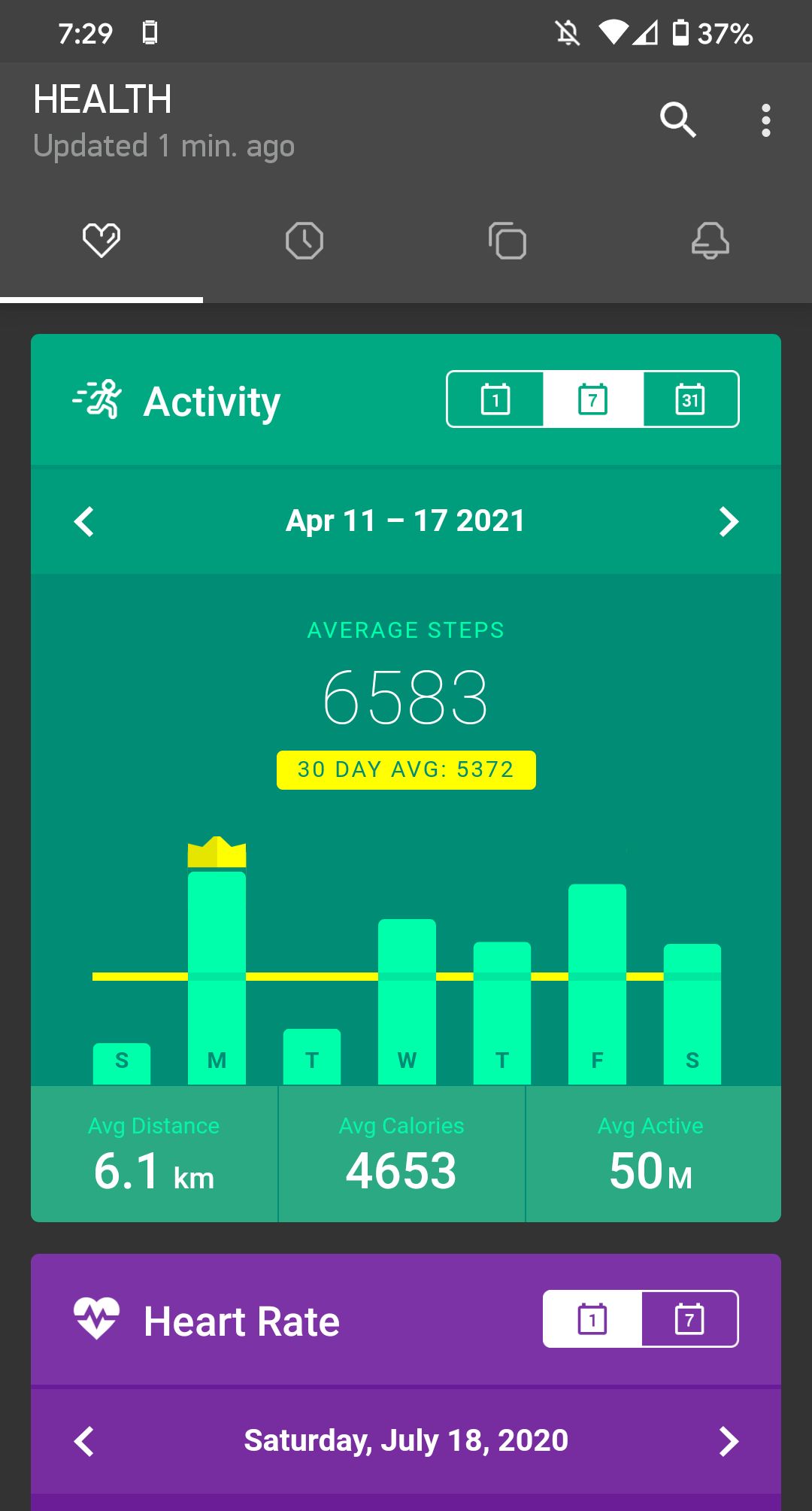Go to previous week in Activity
Screen dimensions: 812x1511
pos(84,521)
